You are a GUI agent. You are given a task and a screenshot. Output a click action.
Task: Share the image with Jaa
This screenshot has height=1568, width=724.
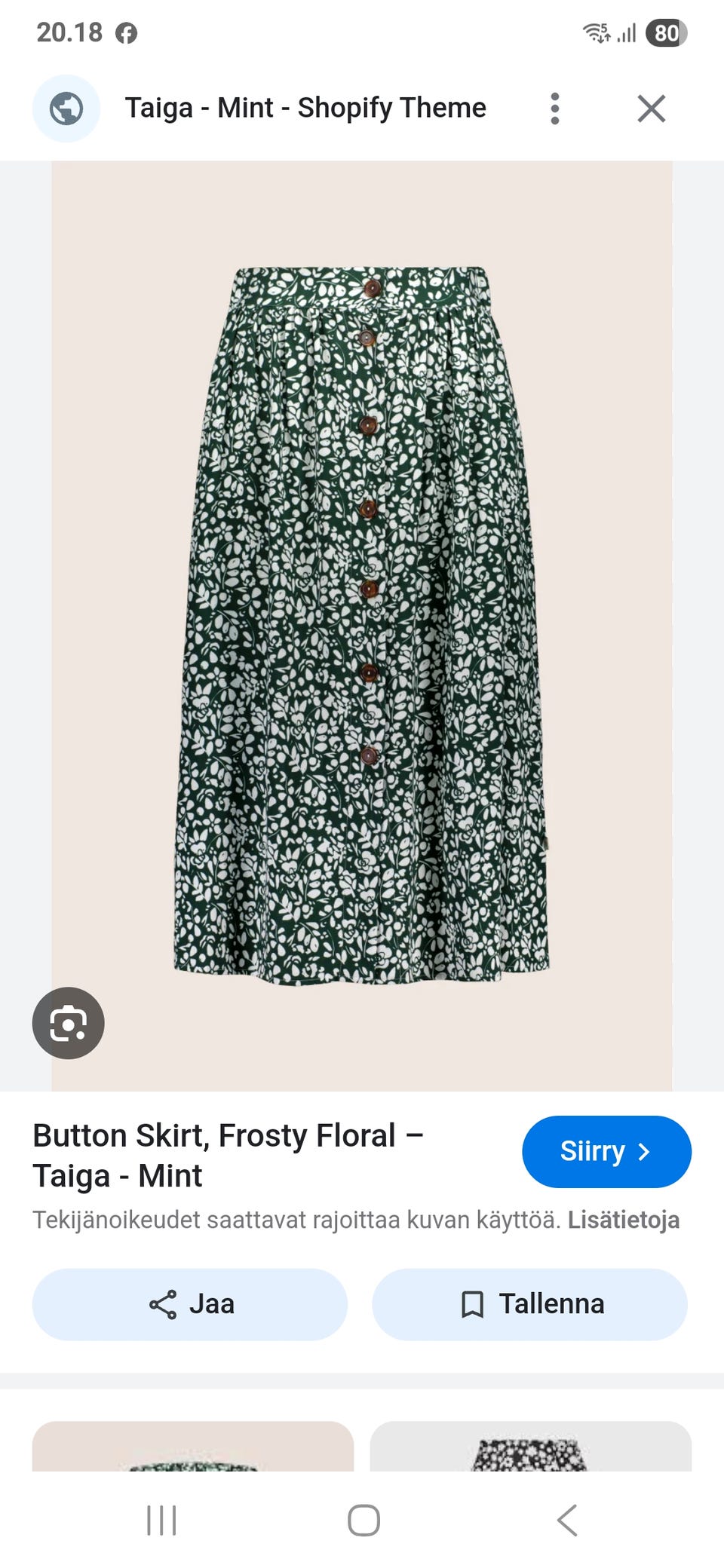[x=190, y=1304]
